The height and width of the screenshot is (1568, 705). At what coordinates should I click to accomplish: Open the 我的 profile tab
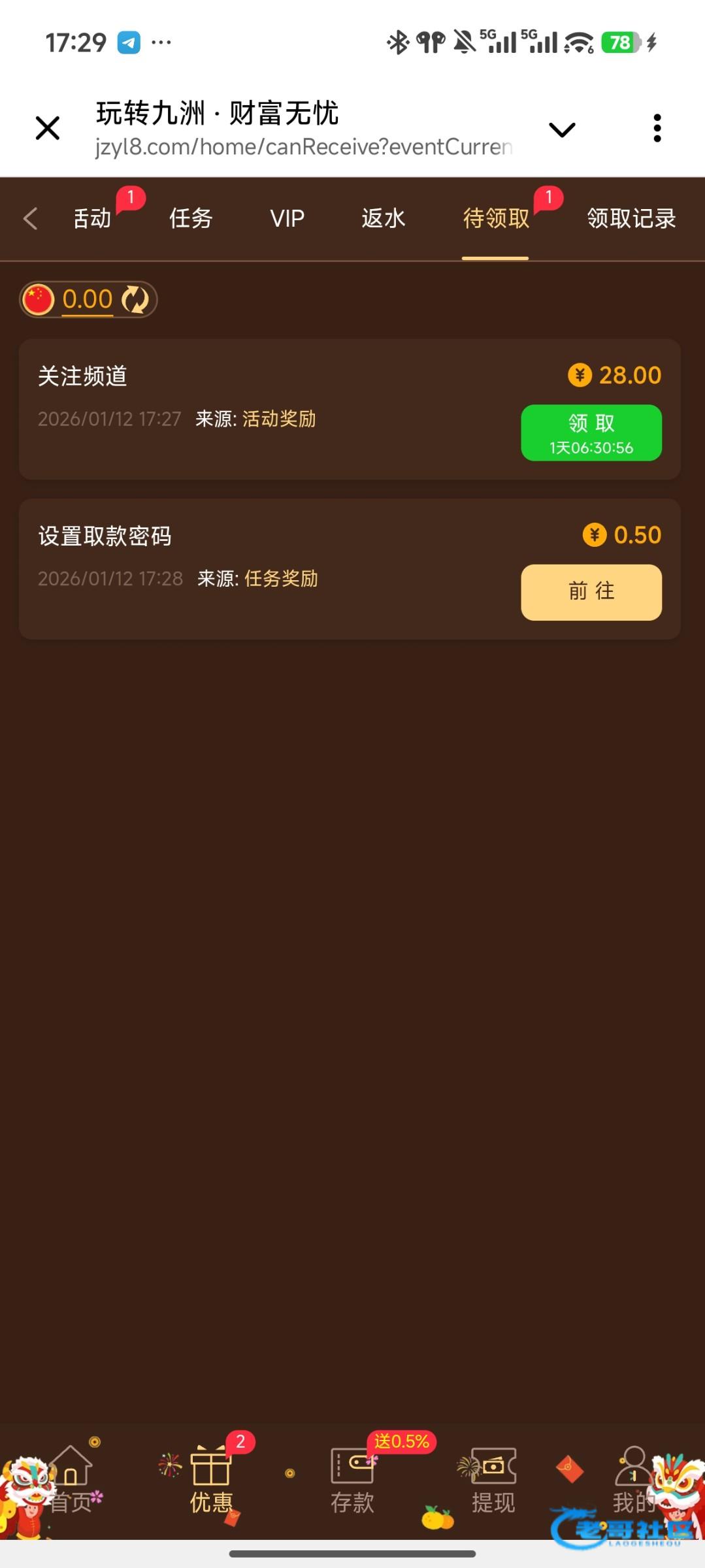point(632,1480)
